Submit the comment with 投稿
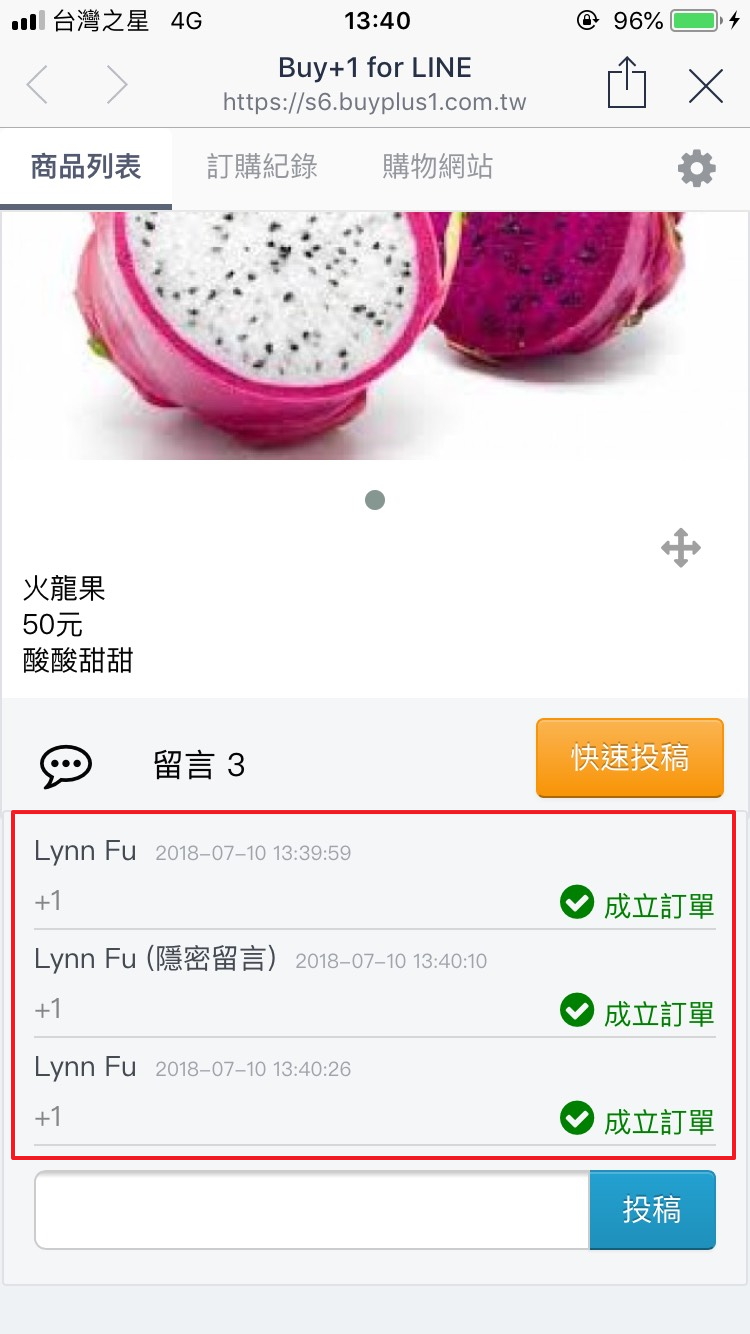 click(x=652, y=1210)
